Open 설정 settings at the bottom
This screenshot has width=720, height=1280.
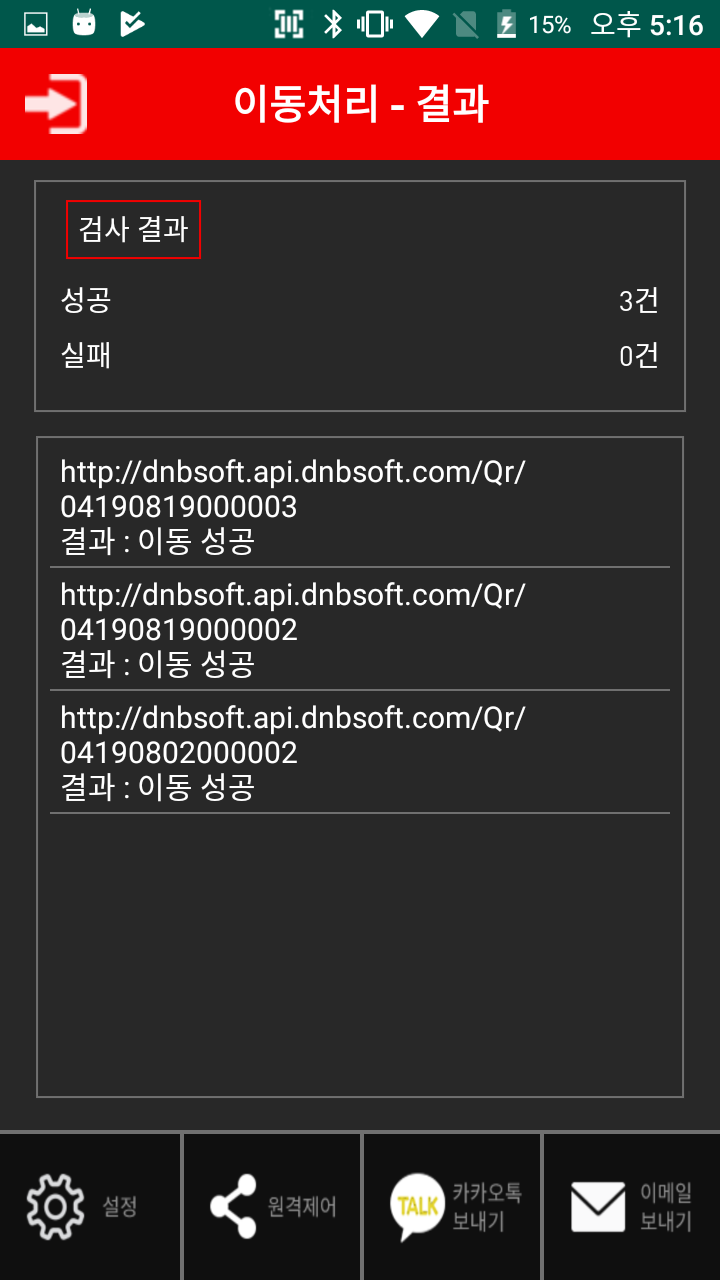(90, 1207)
